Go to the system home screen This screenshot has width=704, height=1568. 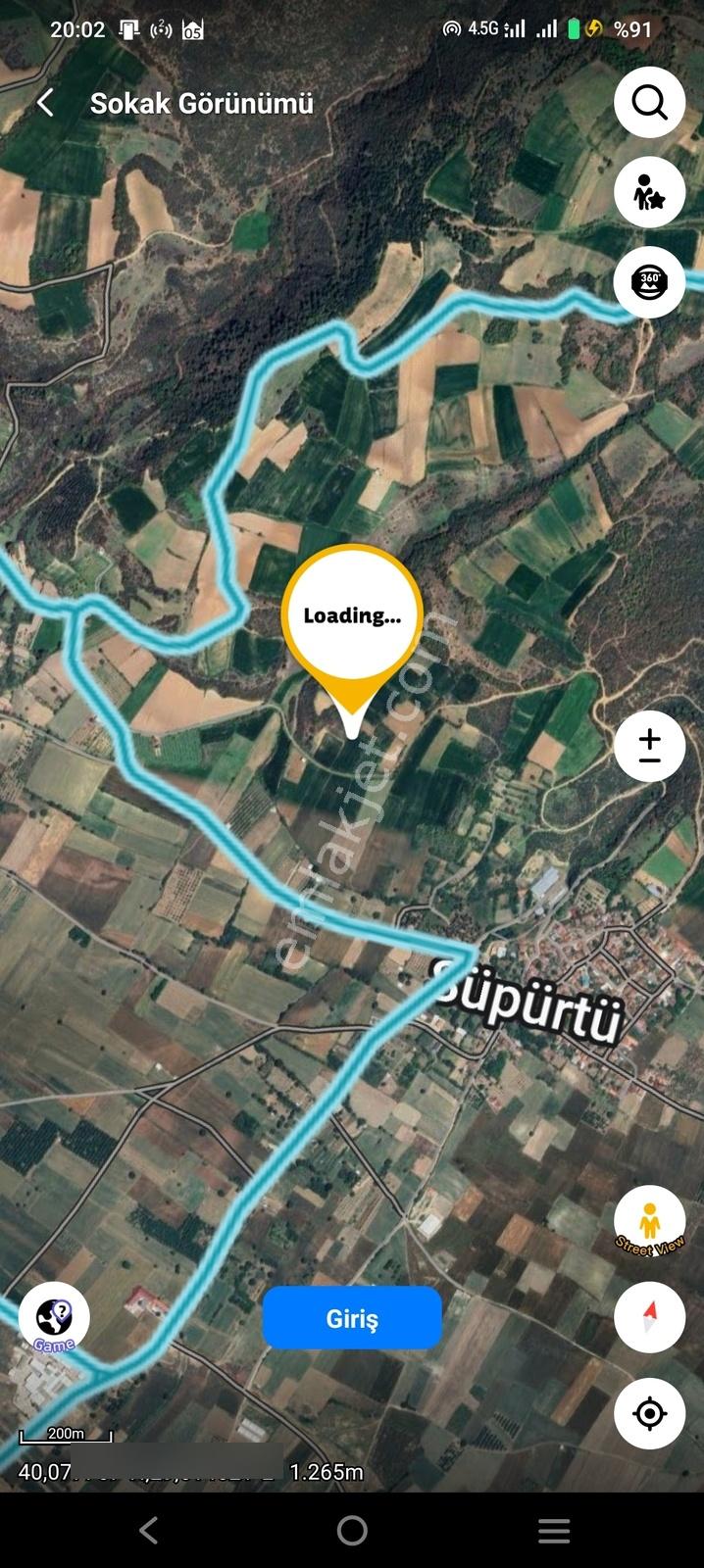[352, 1530]
